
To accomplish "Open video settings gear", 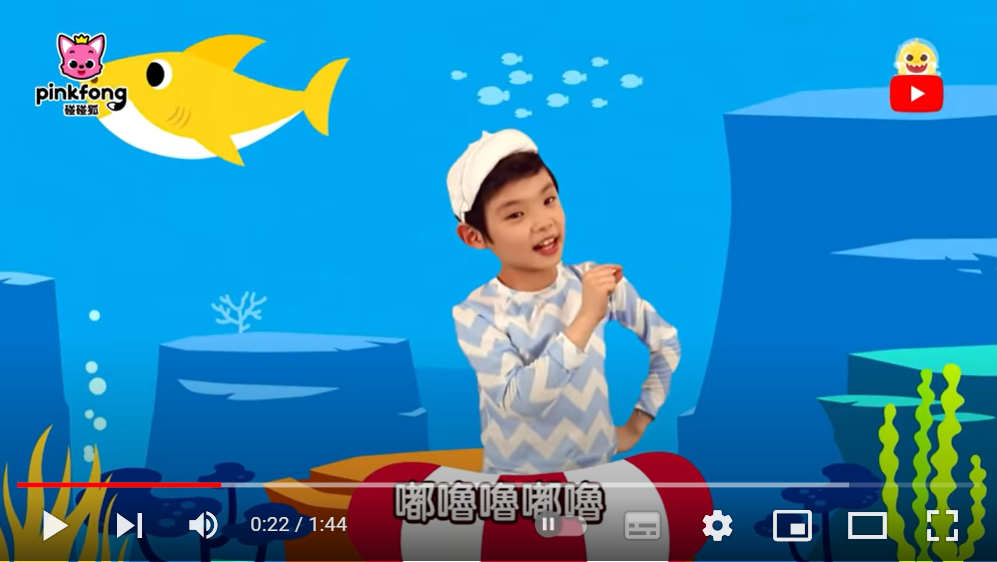I will 717,525.
